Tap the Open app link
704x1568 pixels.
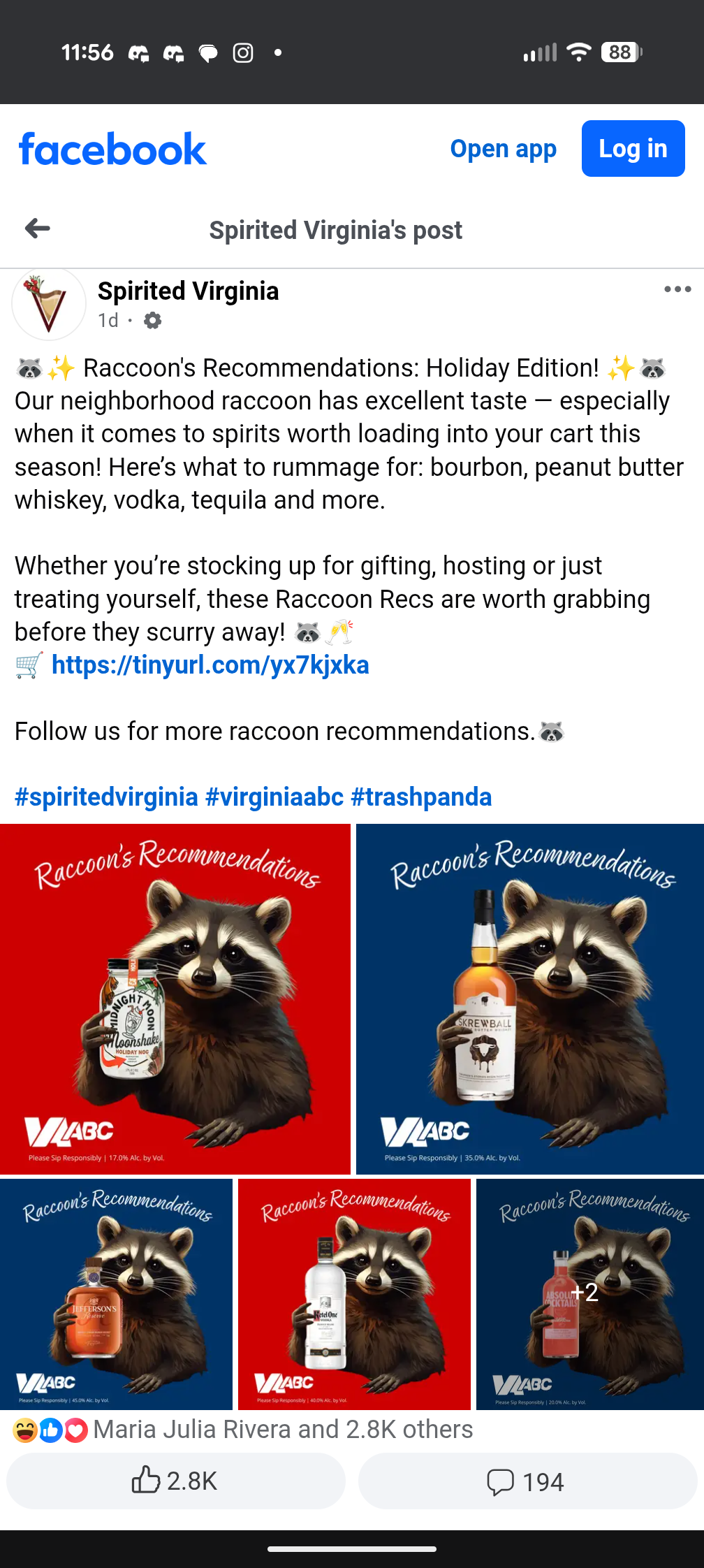(503, 149)
